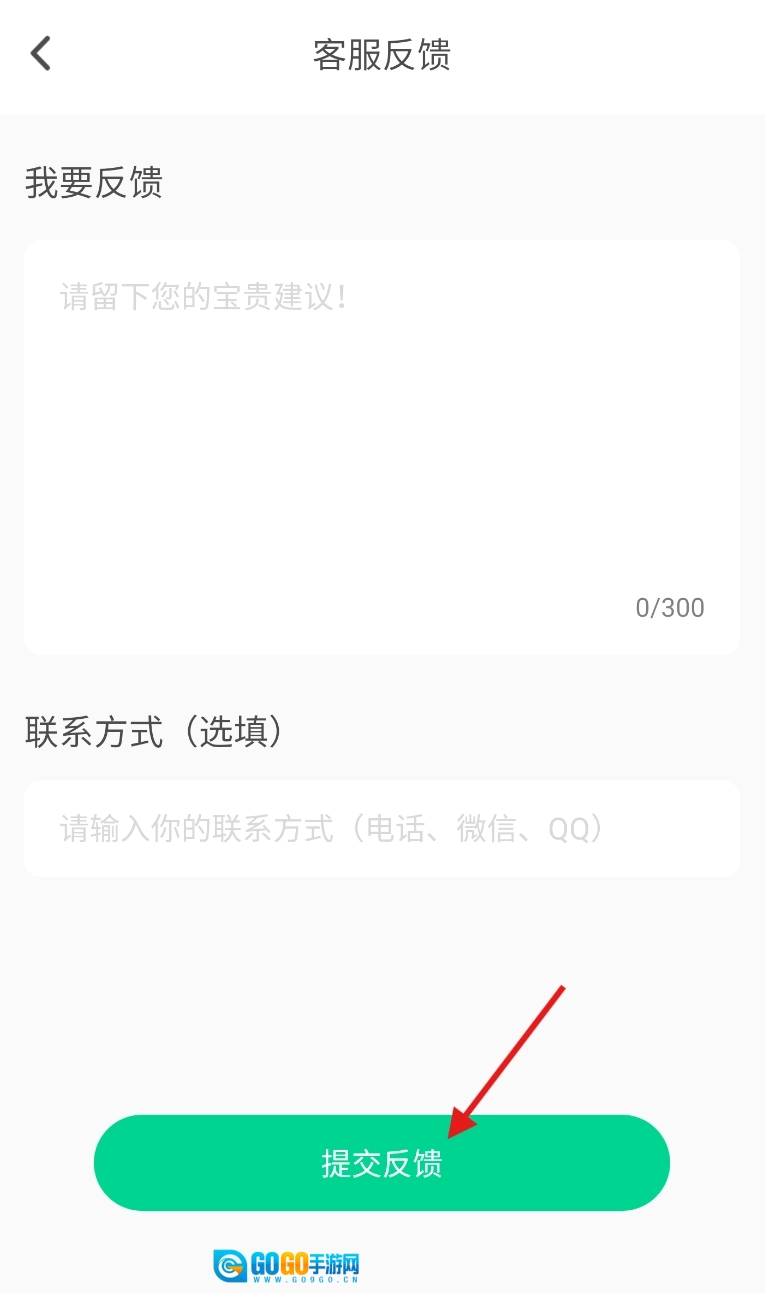
Task: Submit with the 提交反馈 button
Action: tap(381, 1163)
